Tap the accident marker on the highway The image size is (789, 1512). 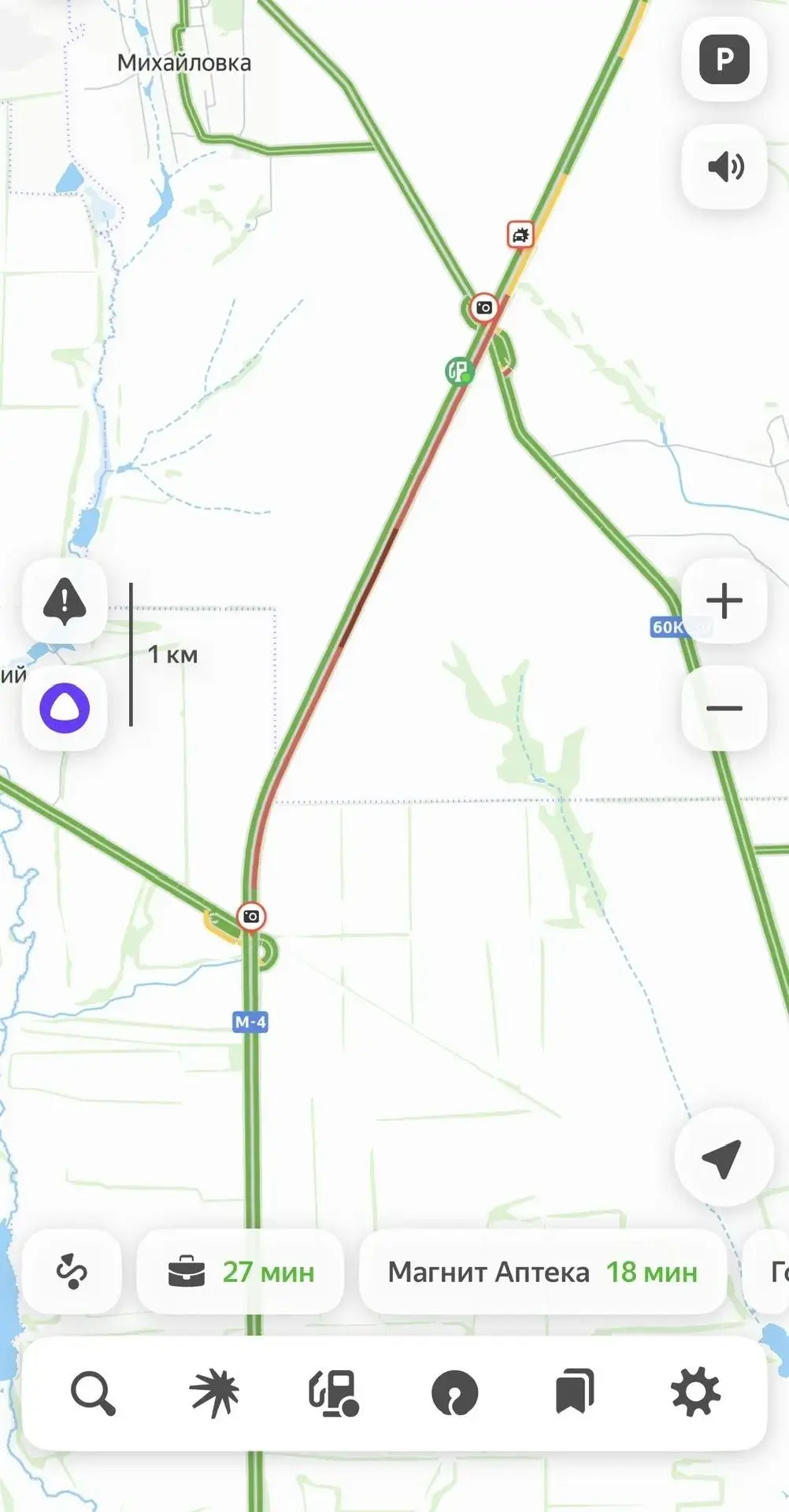pos(520,235)
